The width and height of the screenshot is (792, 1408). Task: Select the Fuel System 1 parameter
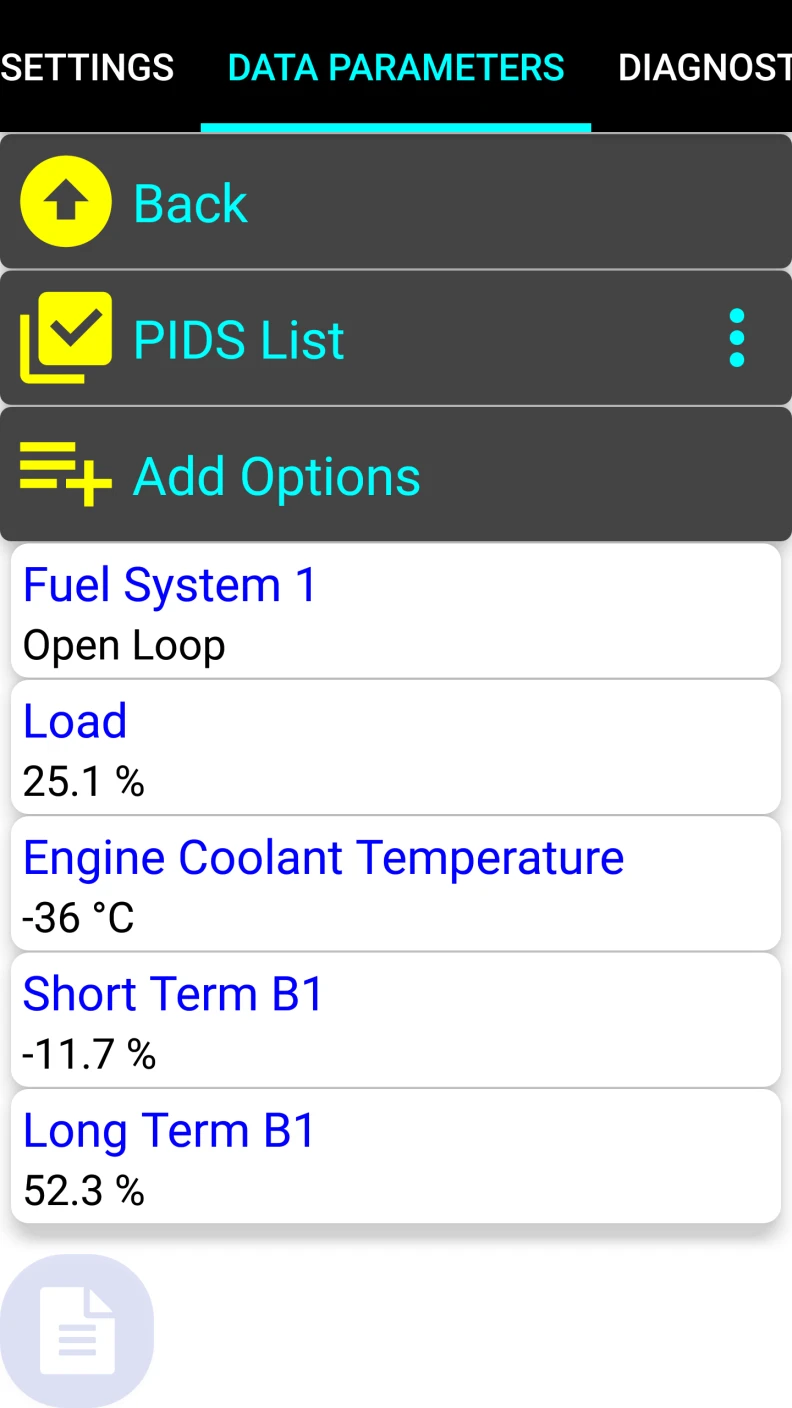pos(396,611)
